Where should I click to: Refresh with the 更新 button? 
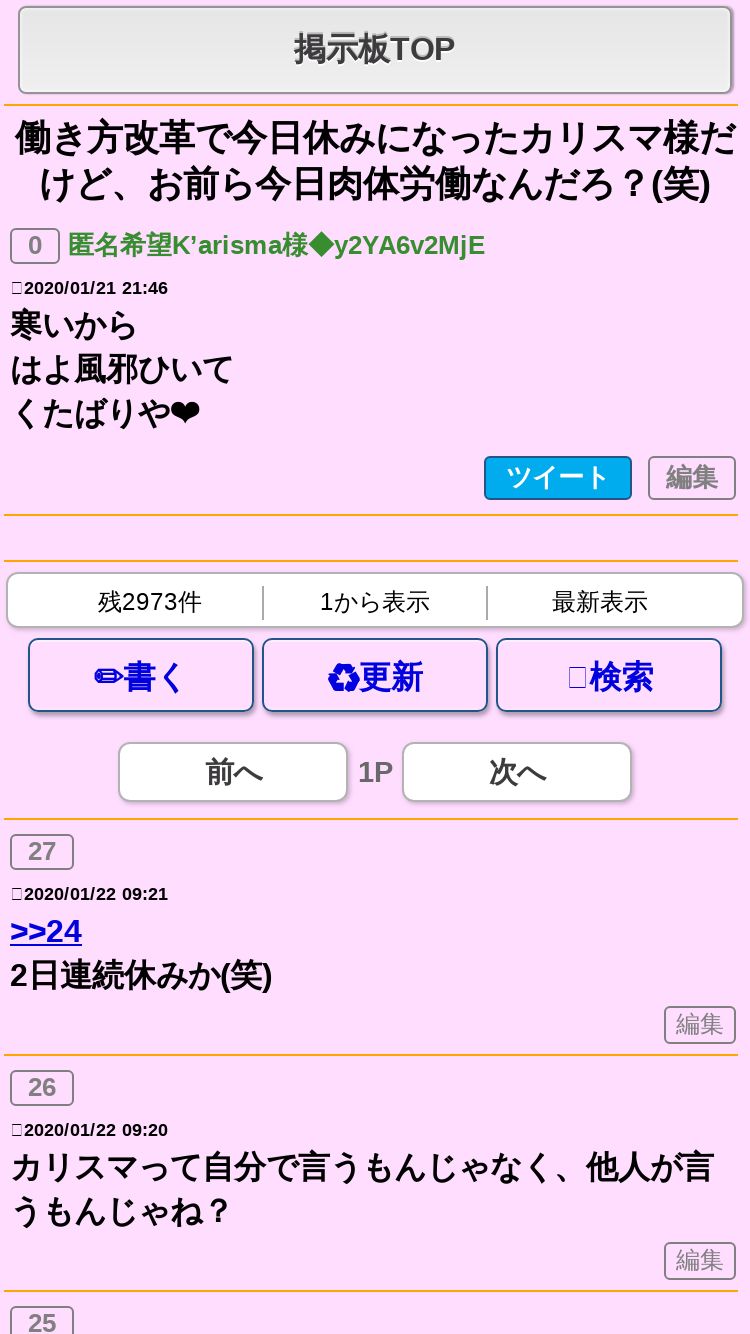[x=375, y=676]
